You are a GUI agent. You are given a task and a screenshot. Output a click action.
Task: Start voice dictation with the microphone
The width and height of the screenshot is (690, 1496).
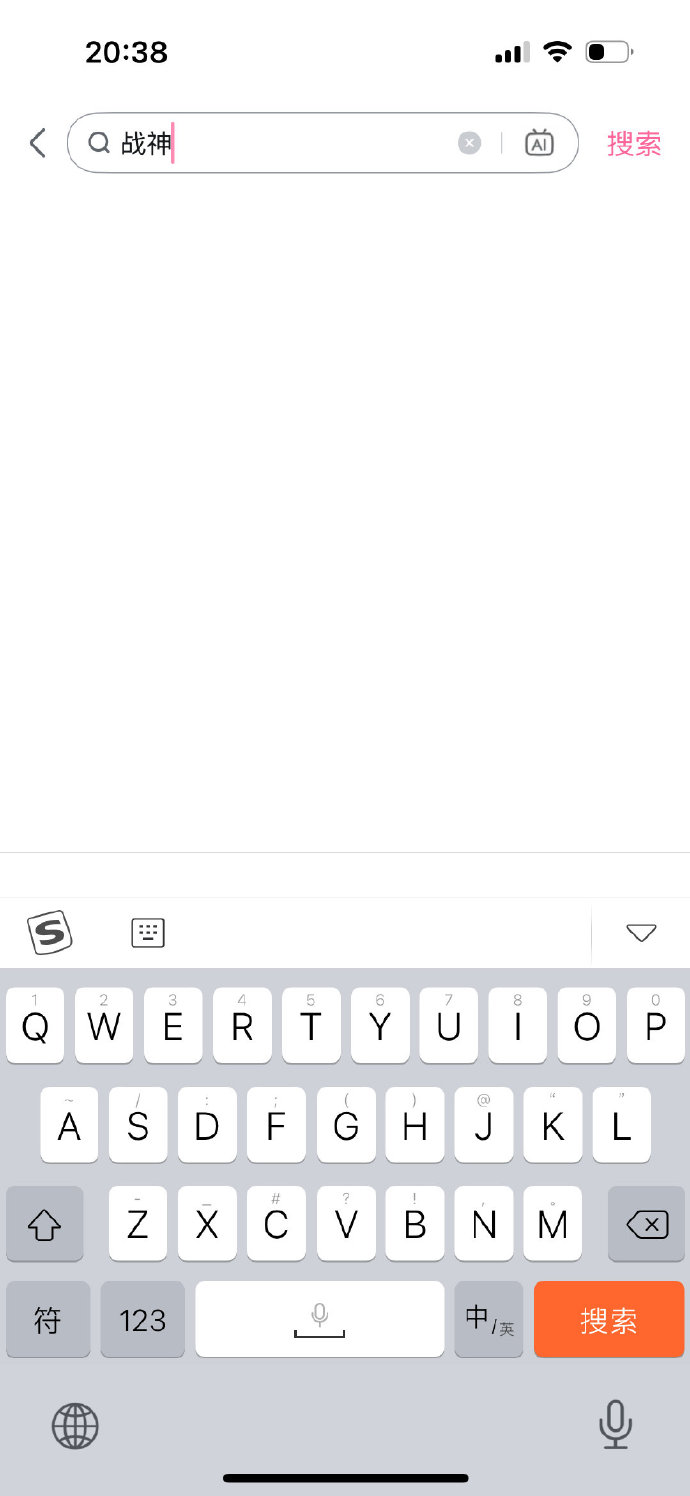[x=615, y=1425]
